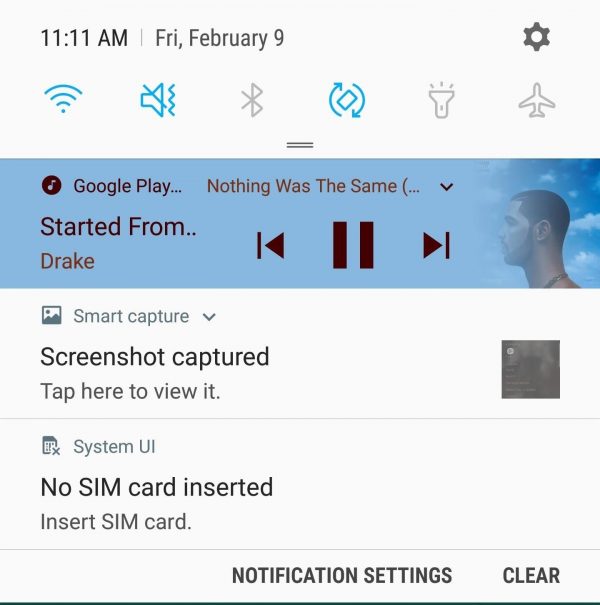The height and width of the screenshot is (605, 600).
Task: Pause the Drake song
Action: point(353,245)
